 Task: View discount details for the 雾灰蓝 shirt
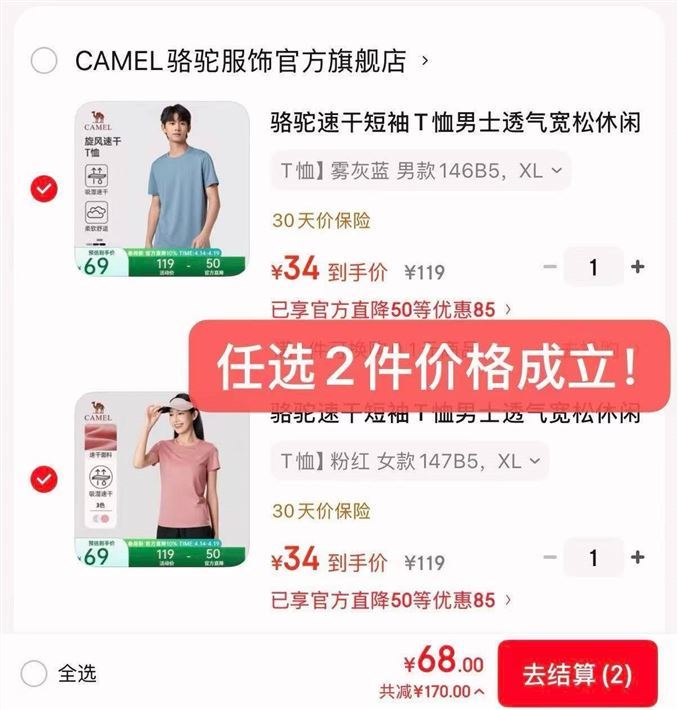[392, 310]
